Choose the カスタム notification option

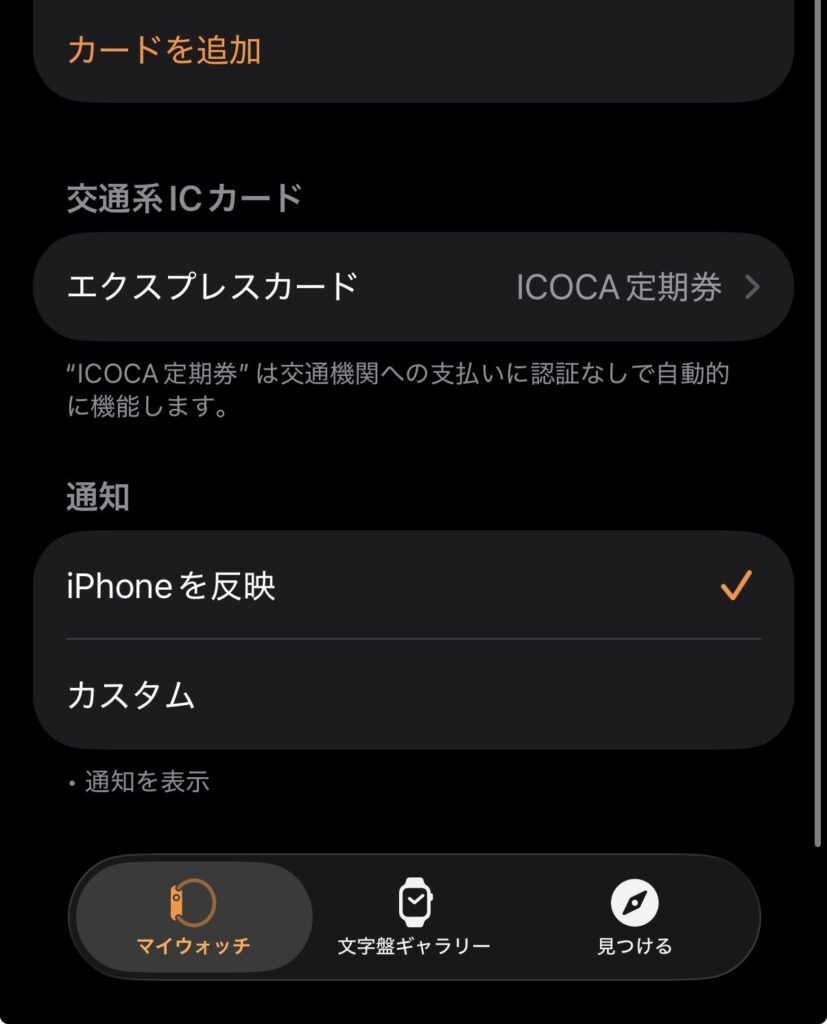coord(413,695)
